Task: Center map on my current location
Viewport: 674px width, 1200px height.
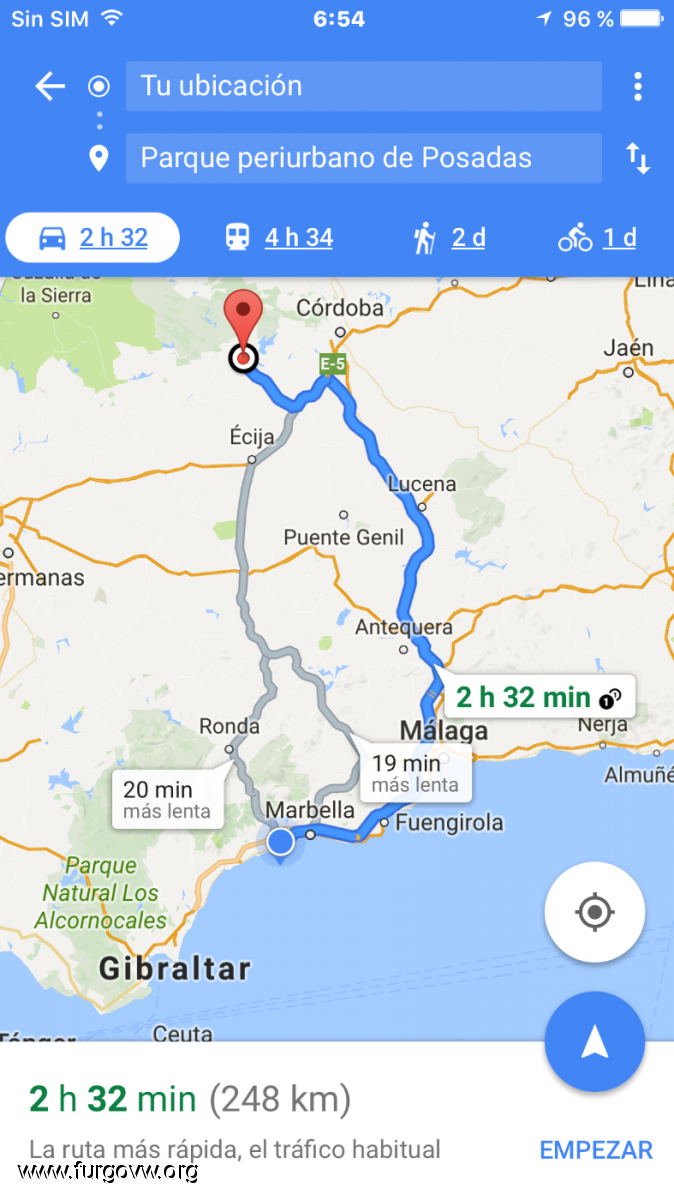Action: click(595, 912)
